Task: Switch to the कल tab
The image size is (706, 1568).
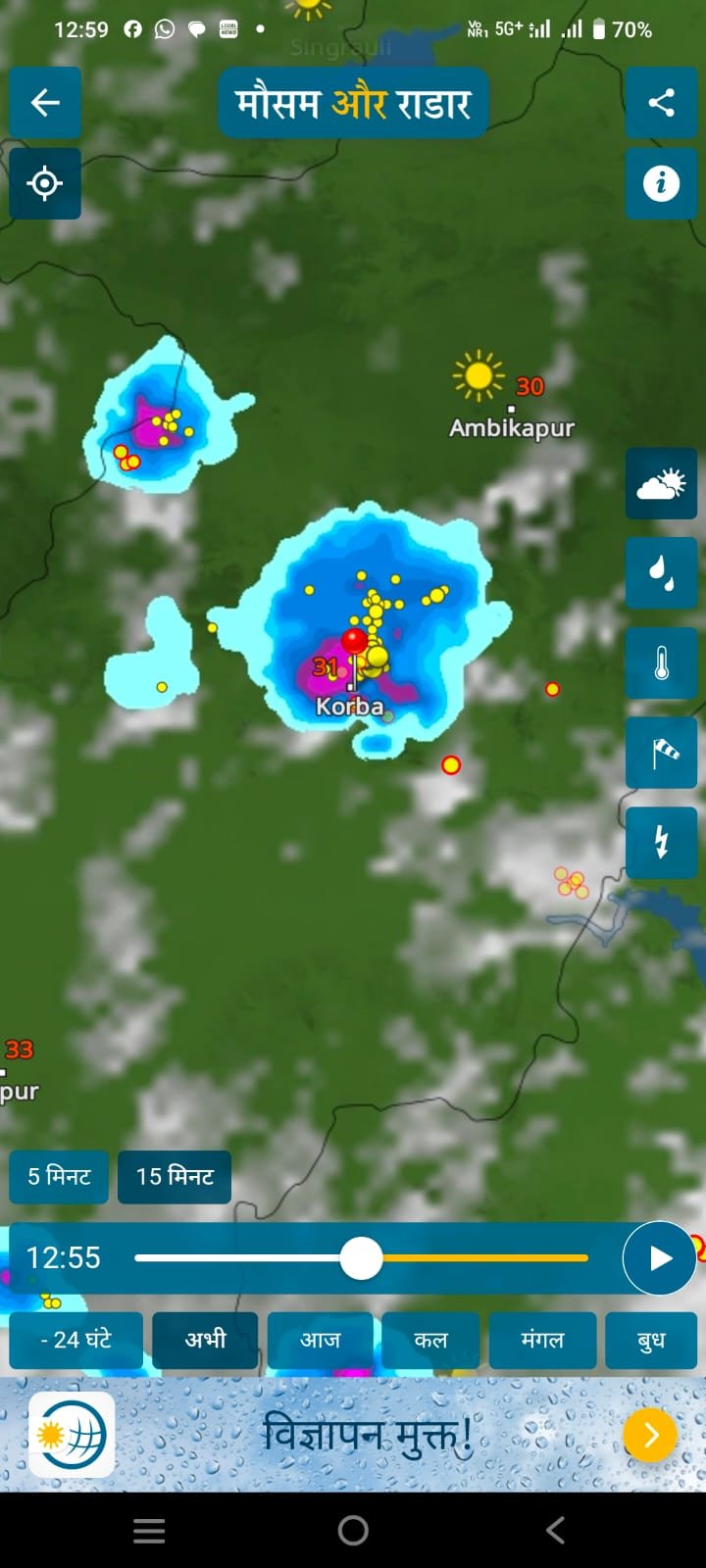Action: pyautogui.click(x=430, y=1340)
